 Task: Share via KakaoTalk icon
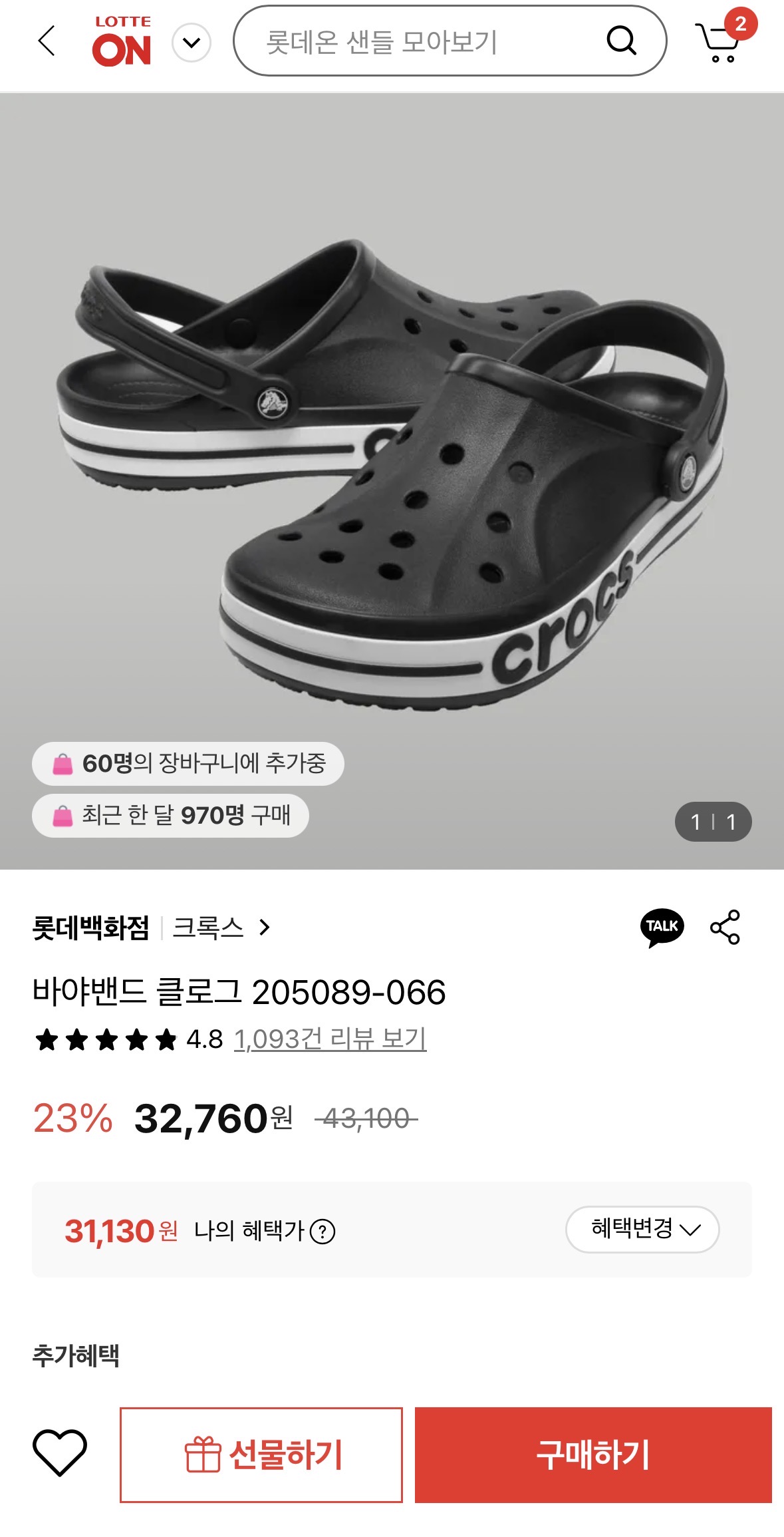[662, 927]
